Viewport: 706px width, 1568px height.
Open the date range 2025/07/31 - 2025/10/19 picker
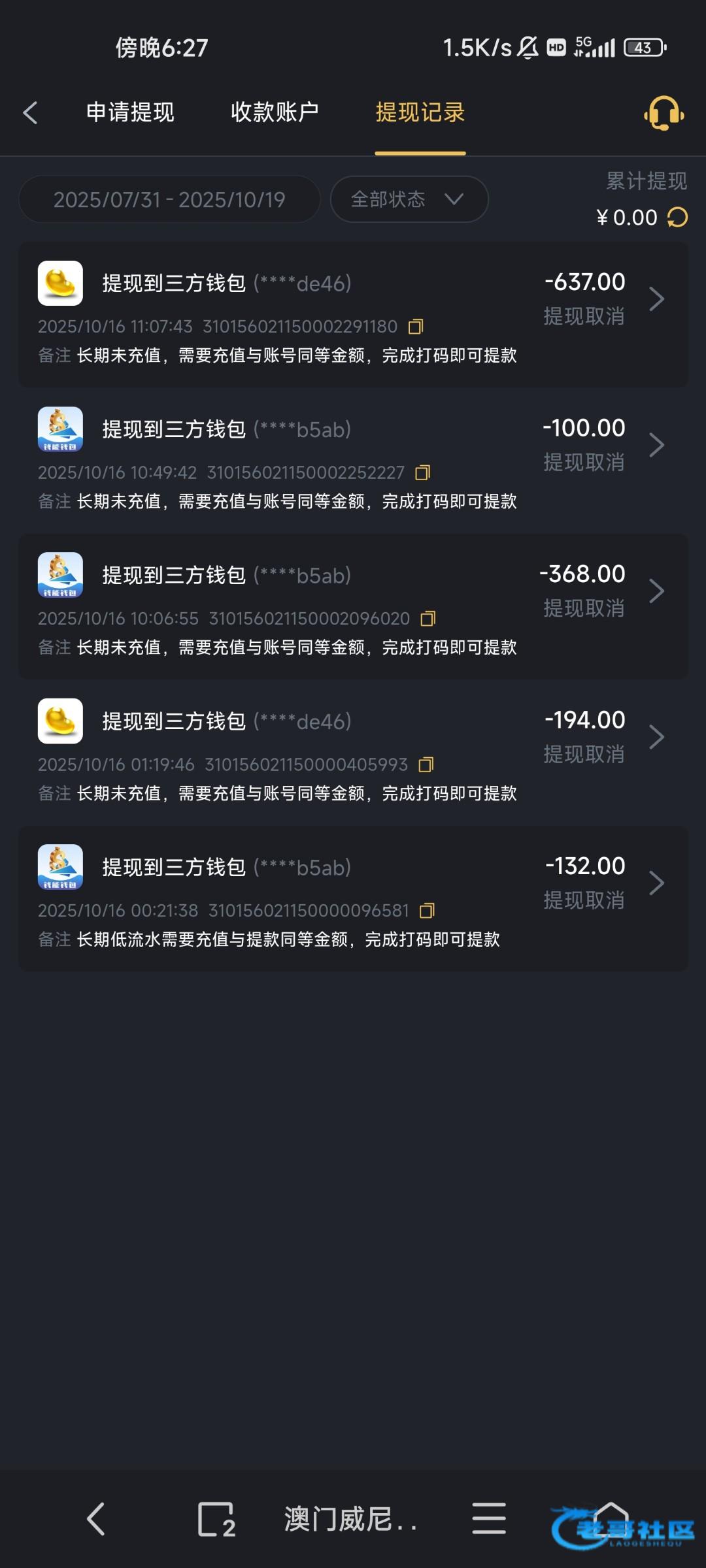[x=169, y=199]
